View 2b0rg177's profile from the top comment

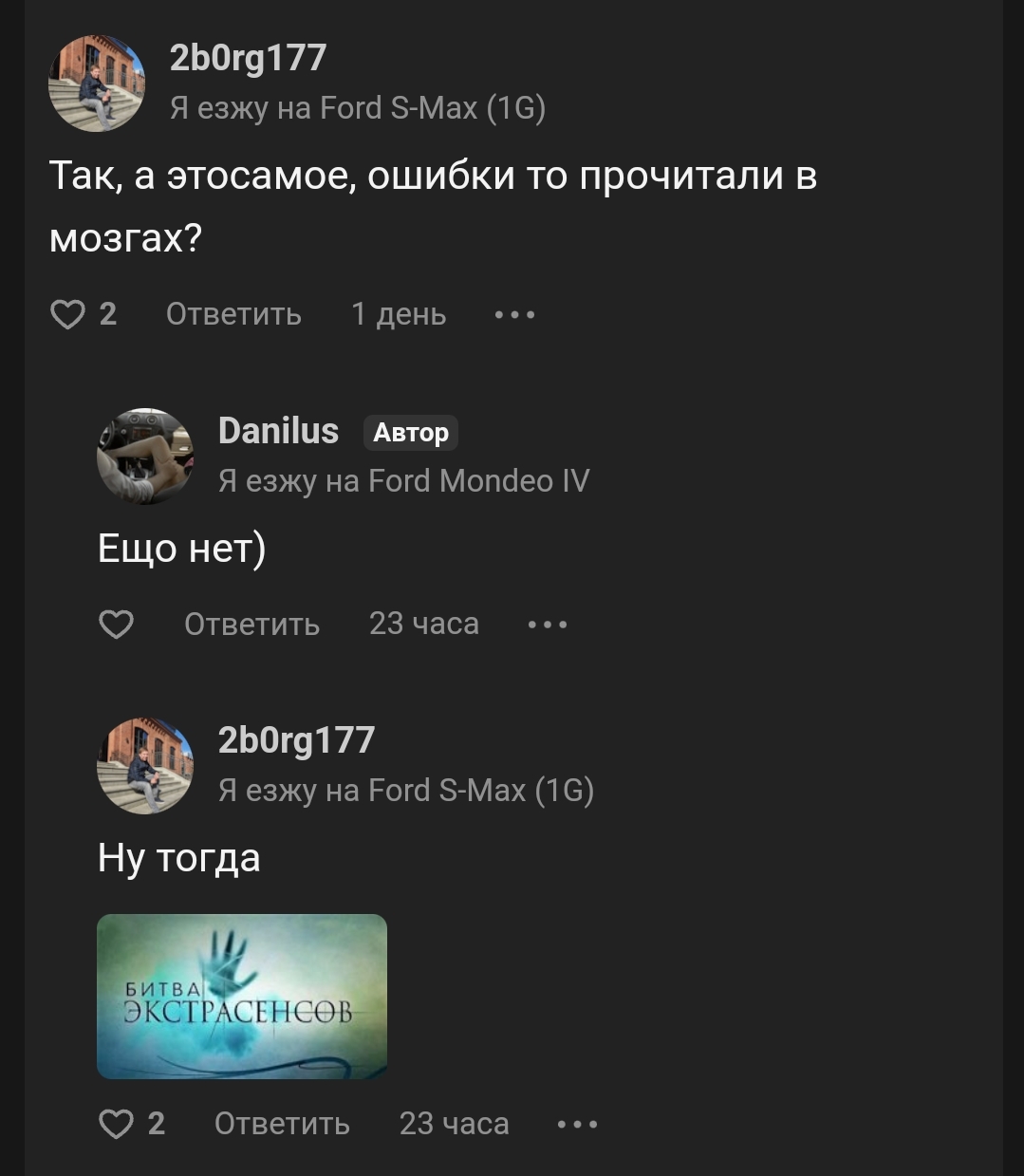click(x=96, y=84)
